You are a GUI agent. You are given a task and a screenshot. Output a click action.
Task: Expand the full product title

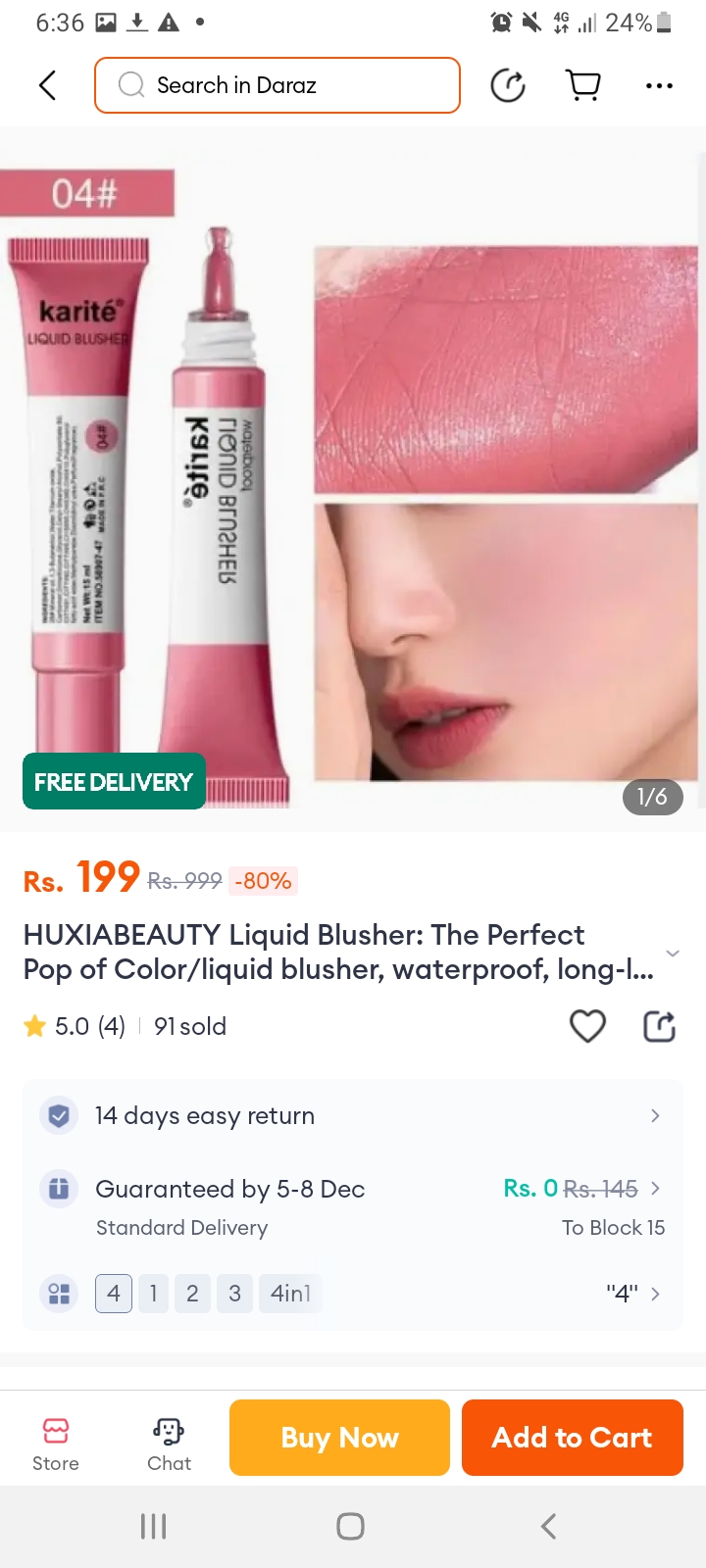(672, 953)
